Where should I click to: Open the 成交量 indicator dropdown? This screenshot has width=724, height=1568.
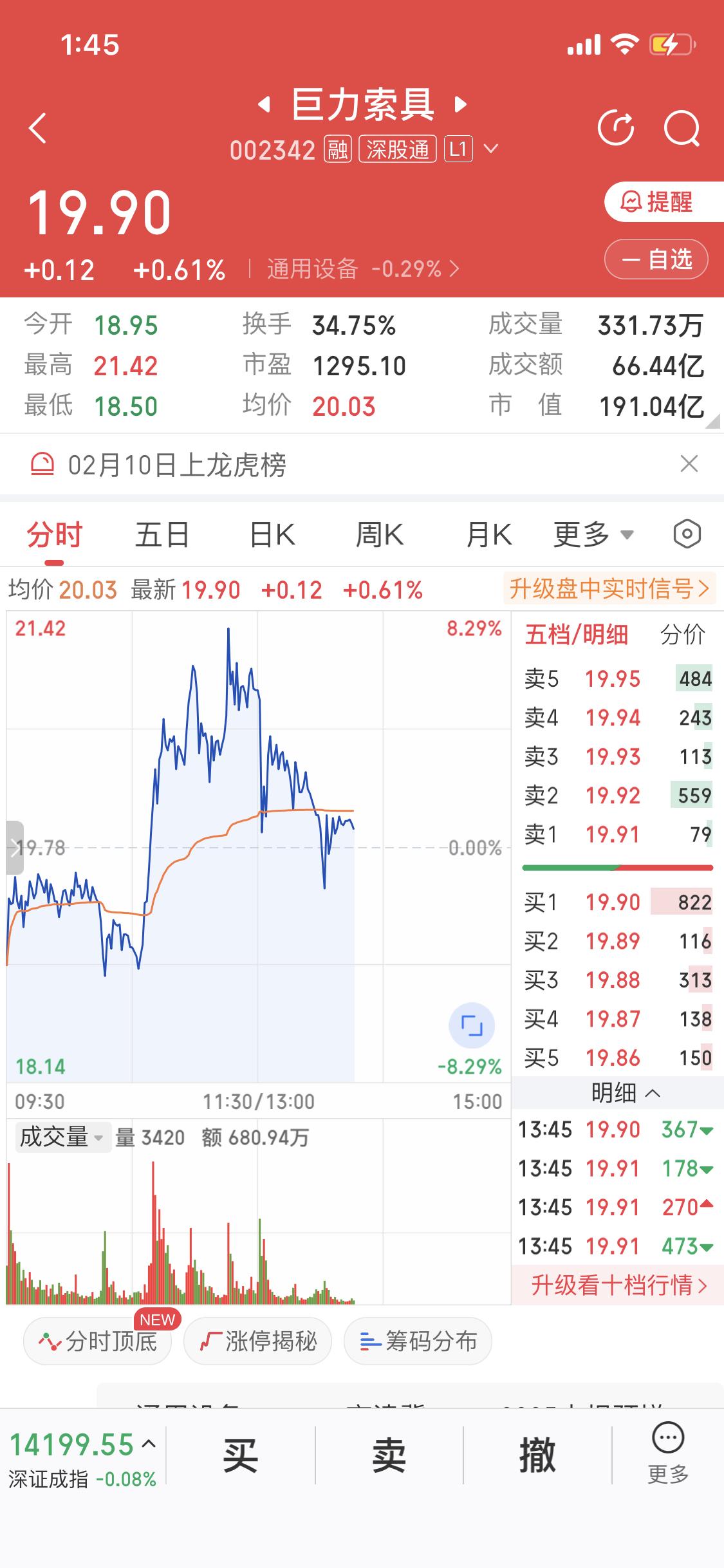point(62,1136)
